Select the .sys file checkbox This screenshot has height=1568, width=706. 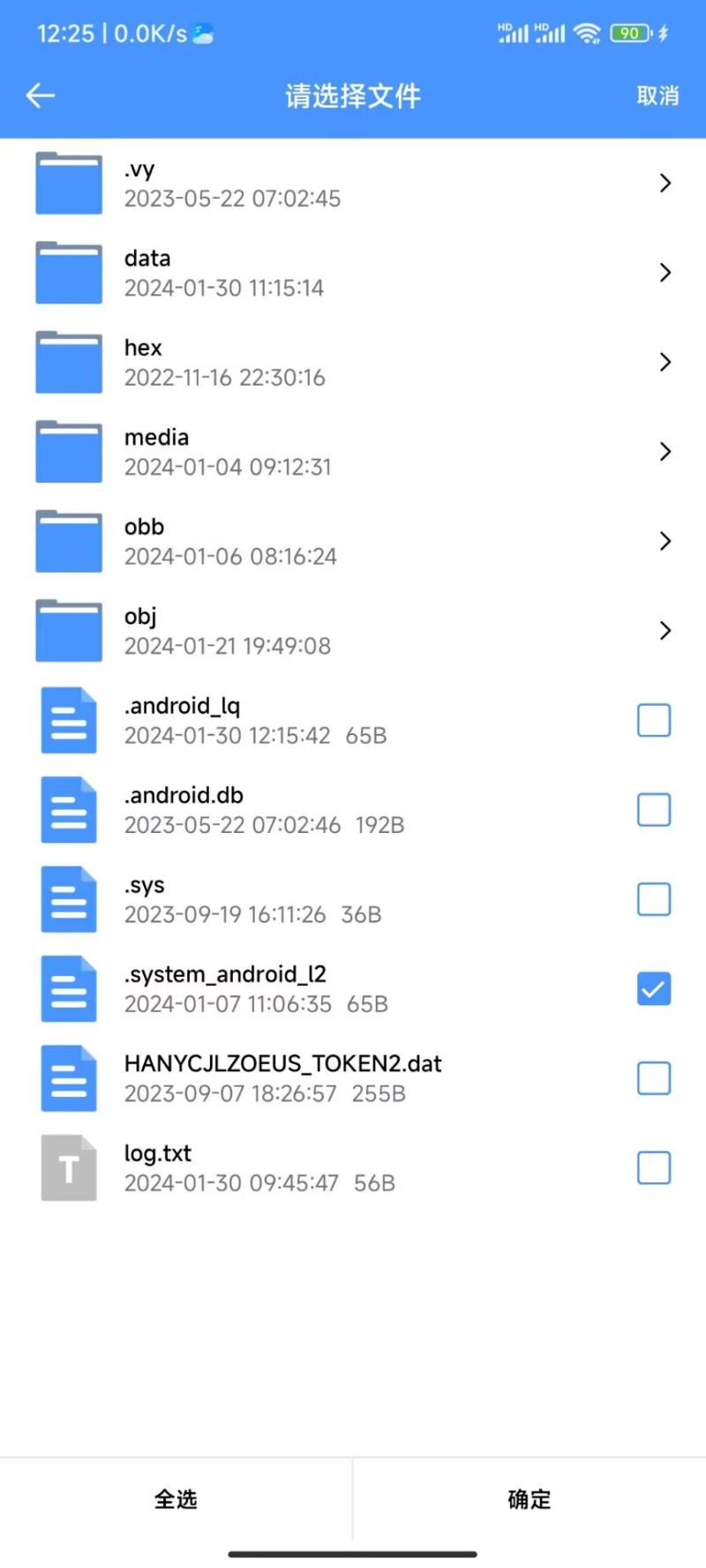tap(653, 898)
